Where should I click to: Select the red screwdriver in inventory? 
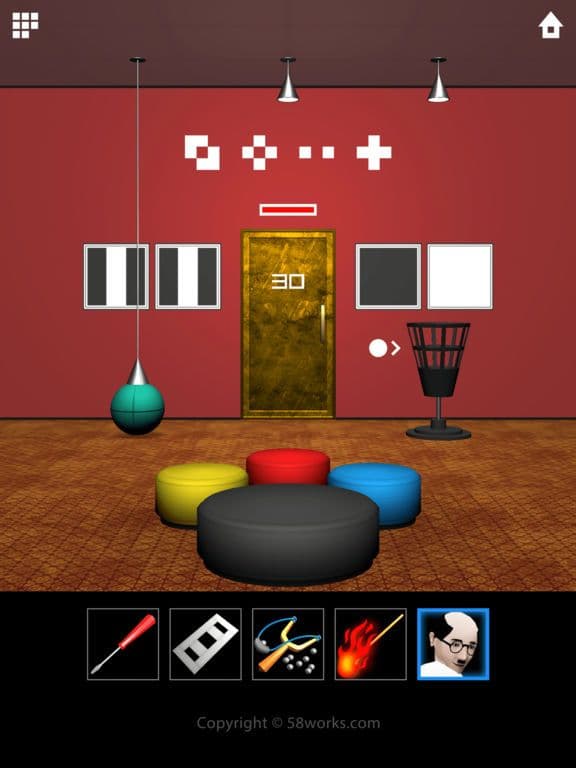pos(123,644)
